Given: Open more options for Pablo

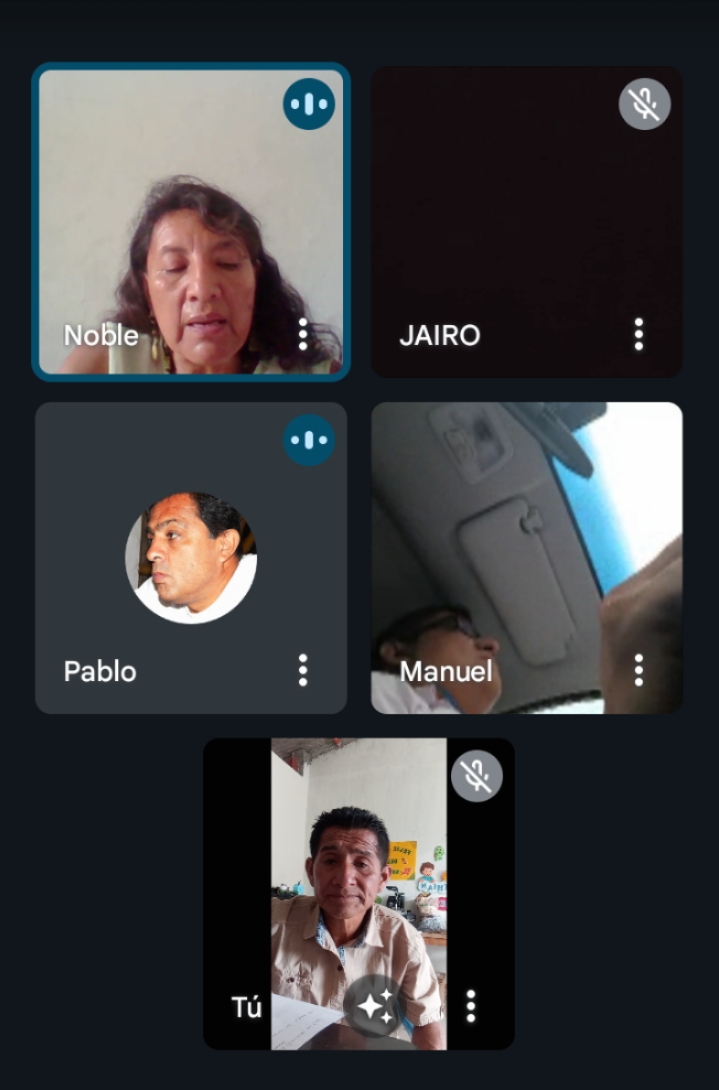Looking at the screenshot, I should [303, 670].
